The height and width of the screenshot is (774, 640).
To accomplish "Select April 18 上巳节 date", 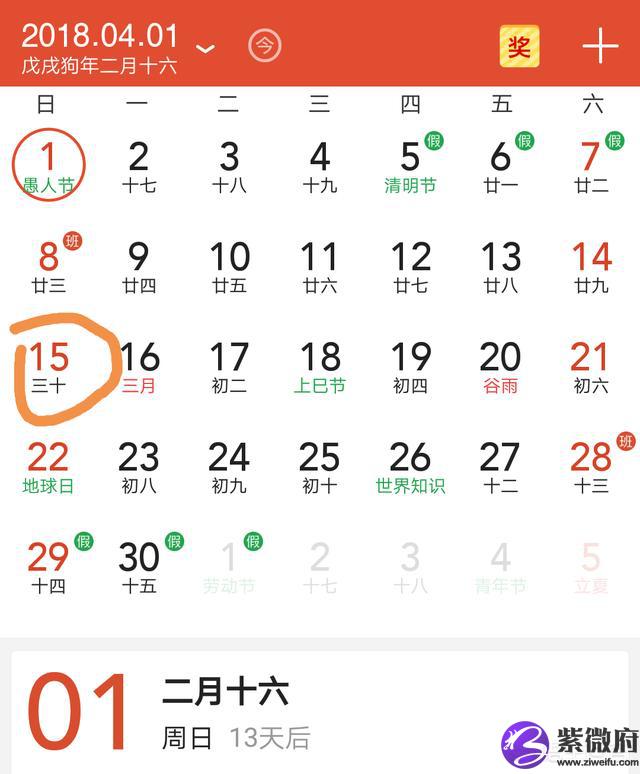I will [x=320, y=366].
